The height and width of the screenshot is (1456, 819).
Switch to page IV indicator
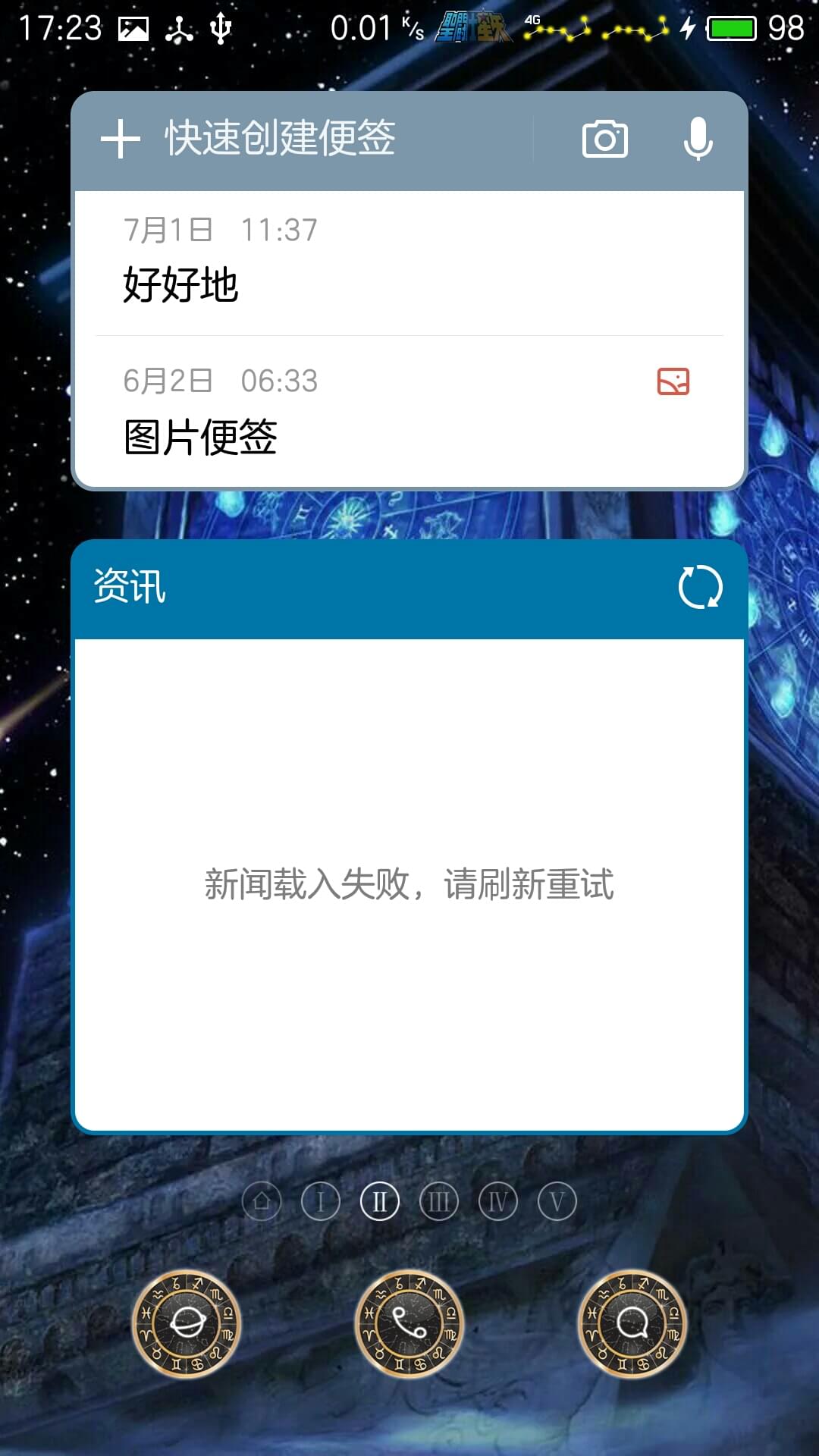click(498, 1201)
